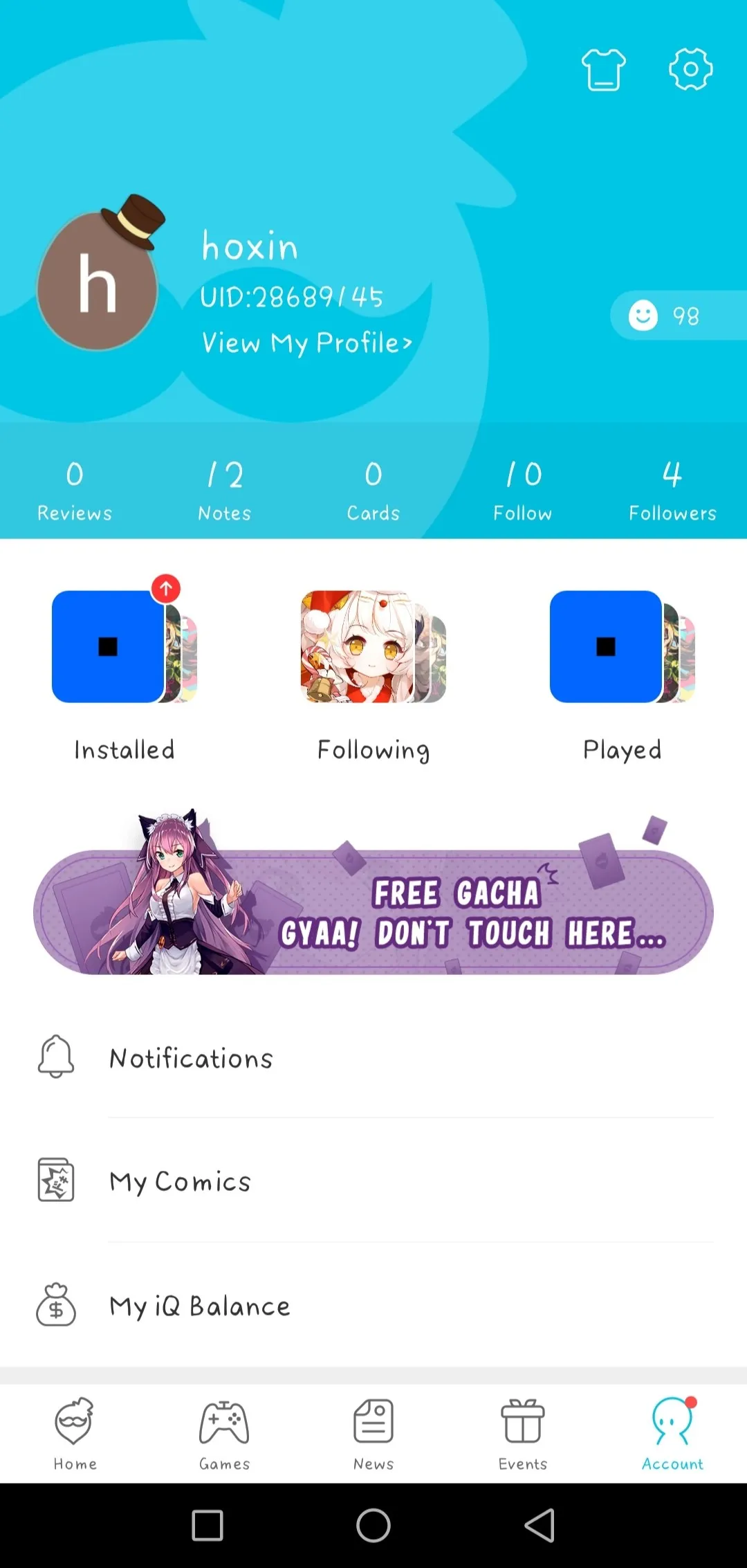Open Installed games
The width and height of the screenshot is (747, 1568).
[124, 668]
